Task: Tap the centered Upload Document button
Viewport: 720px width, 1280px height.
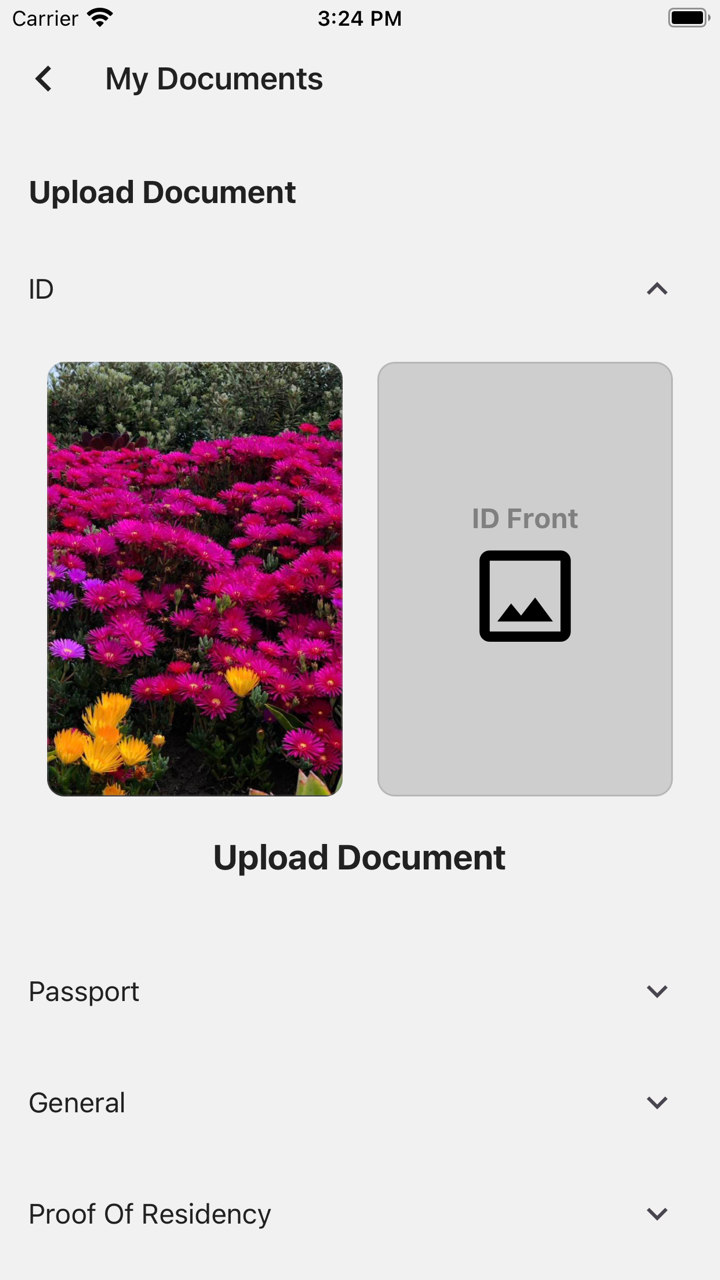Action: 360,858
